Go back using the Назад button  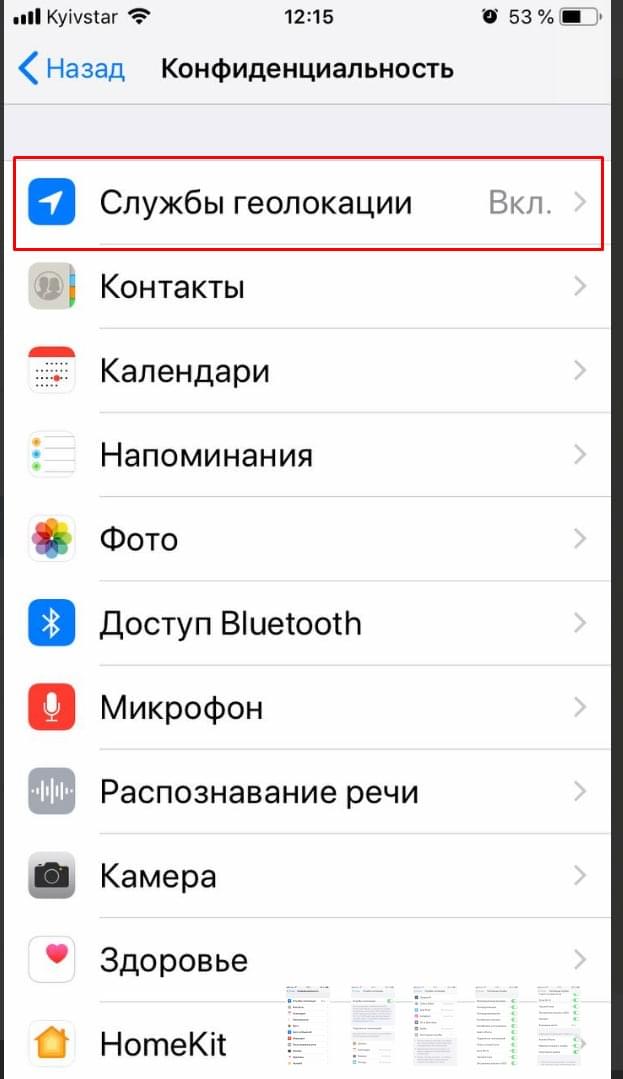point(72,68)
